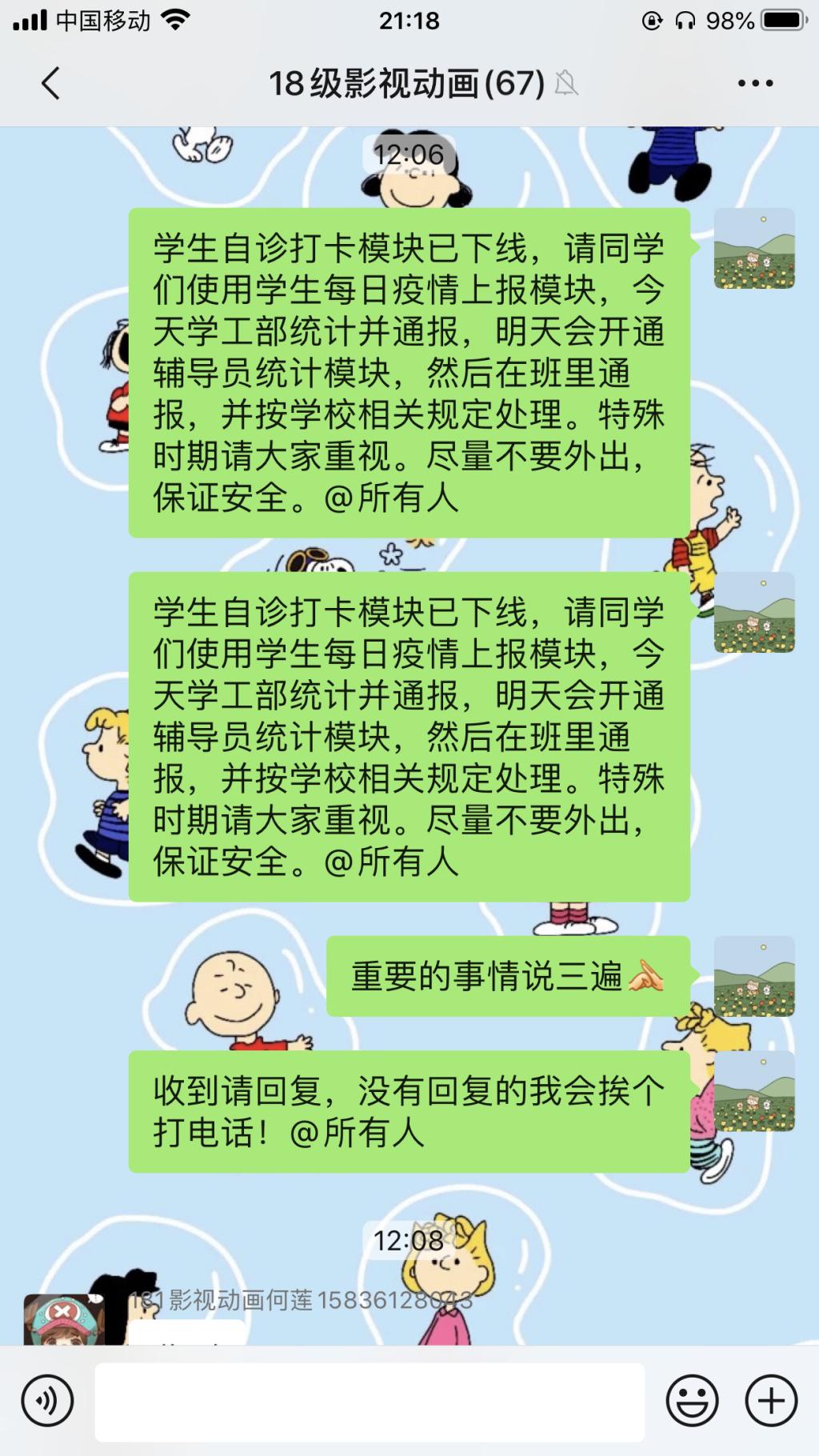Image resolution: width=819 pixels, height=1456 pixels.
Task: Switch to voice message input
Action: (x=47, y=1401)
